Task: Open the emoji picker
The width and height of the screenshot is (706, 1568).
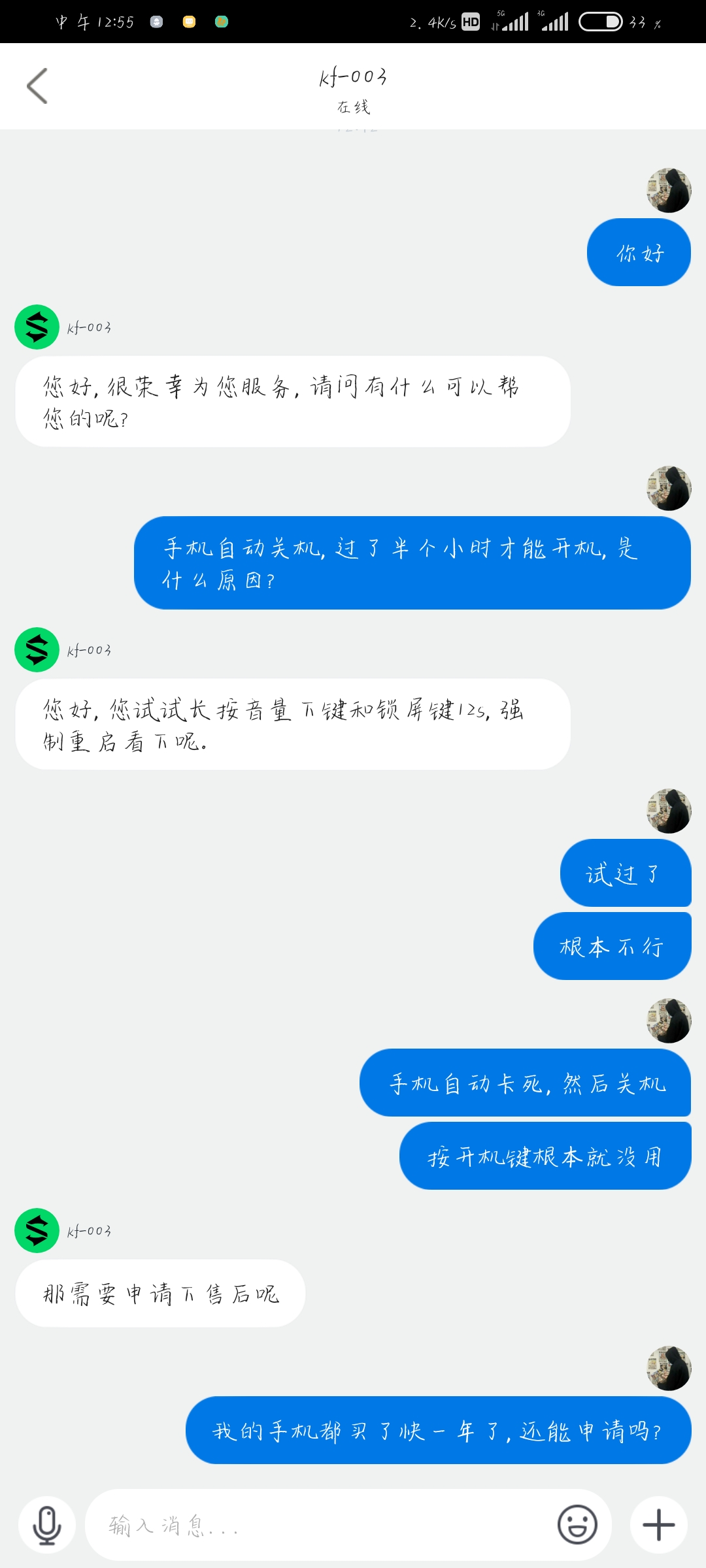Action: pyautogui.click(x=577, y=1526)
